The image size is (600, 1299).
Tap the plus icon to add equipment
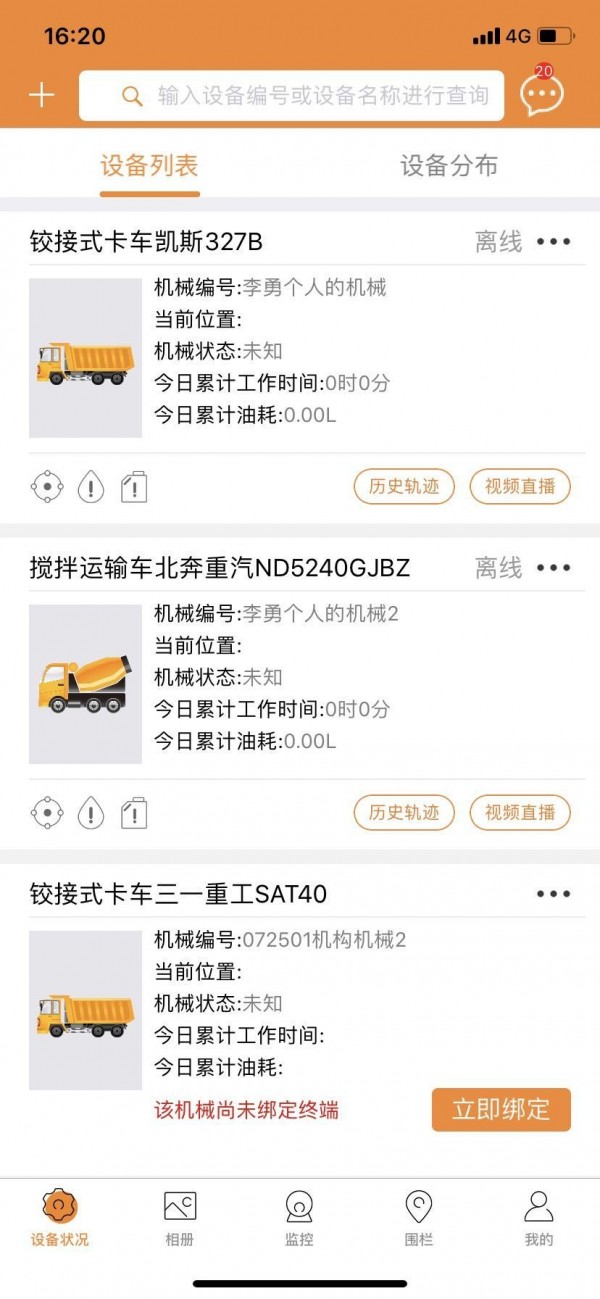[41, 95]
